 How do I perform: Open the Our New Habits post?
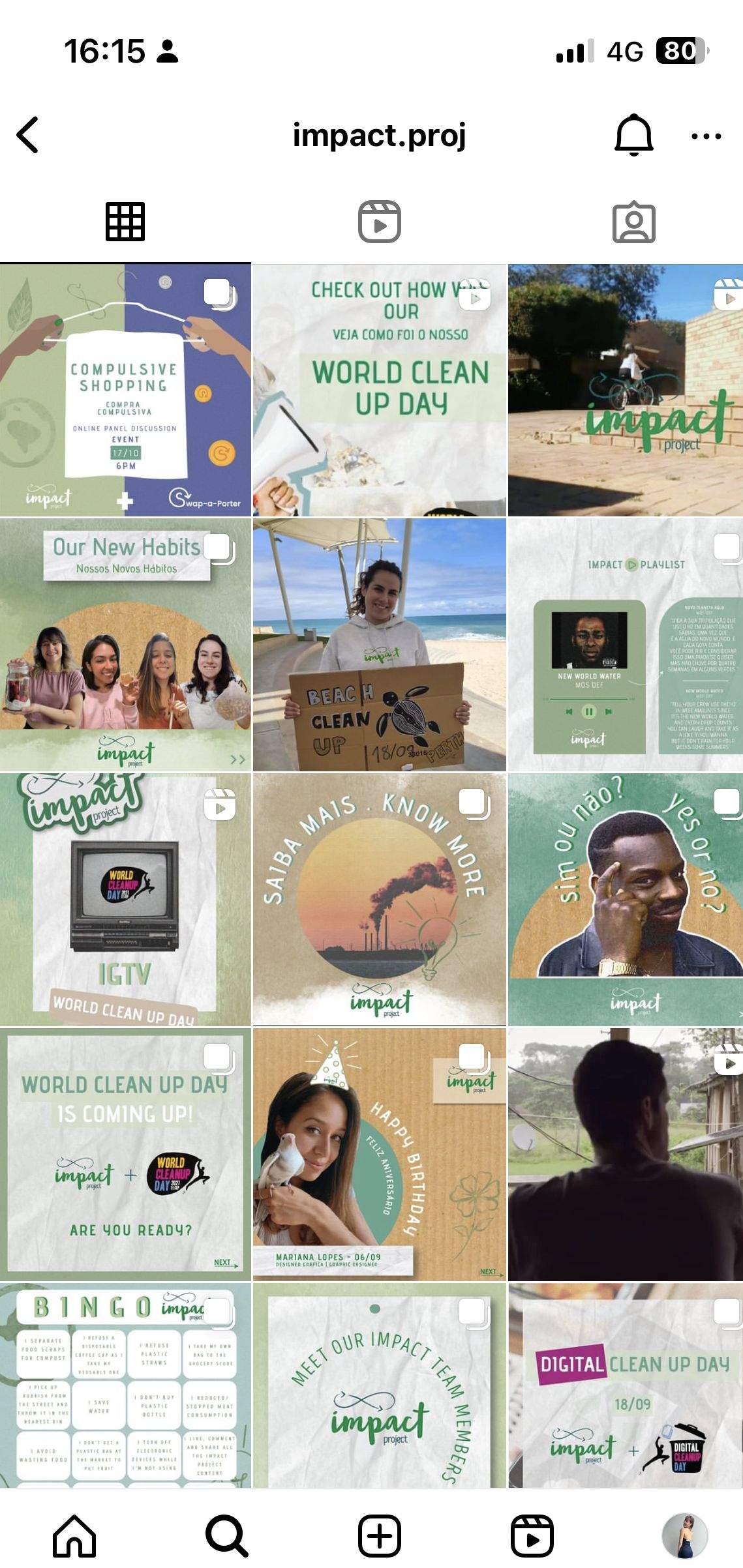click(x=125, y=644)
